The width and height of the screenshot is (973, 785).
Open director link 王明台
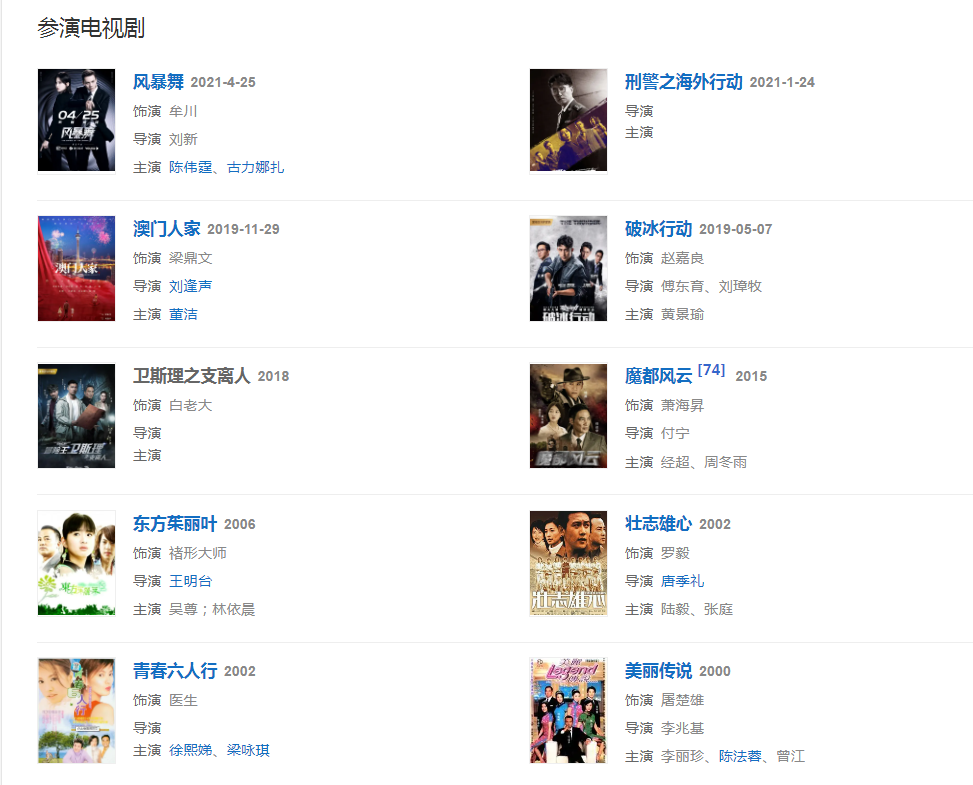click(x=190, y=581)
